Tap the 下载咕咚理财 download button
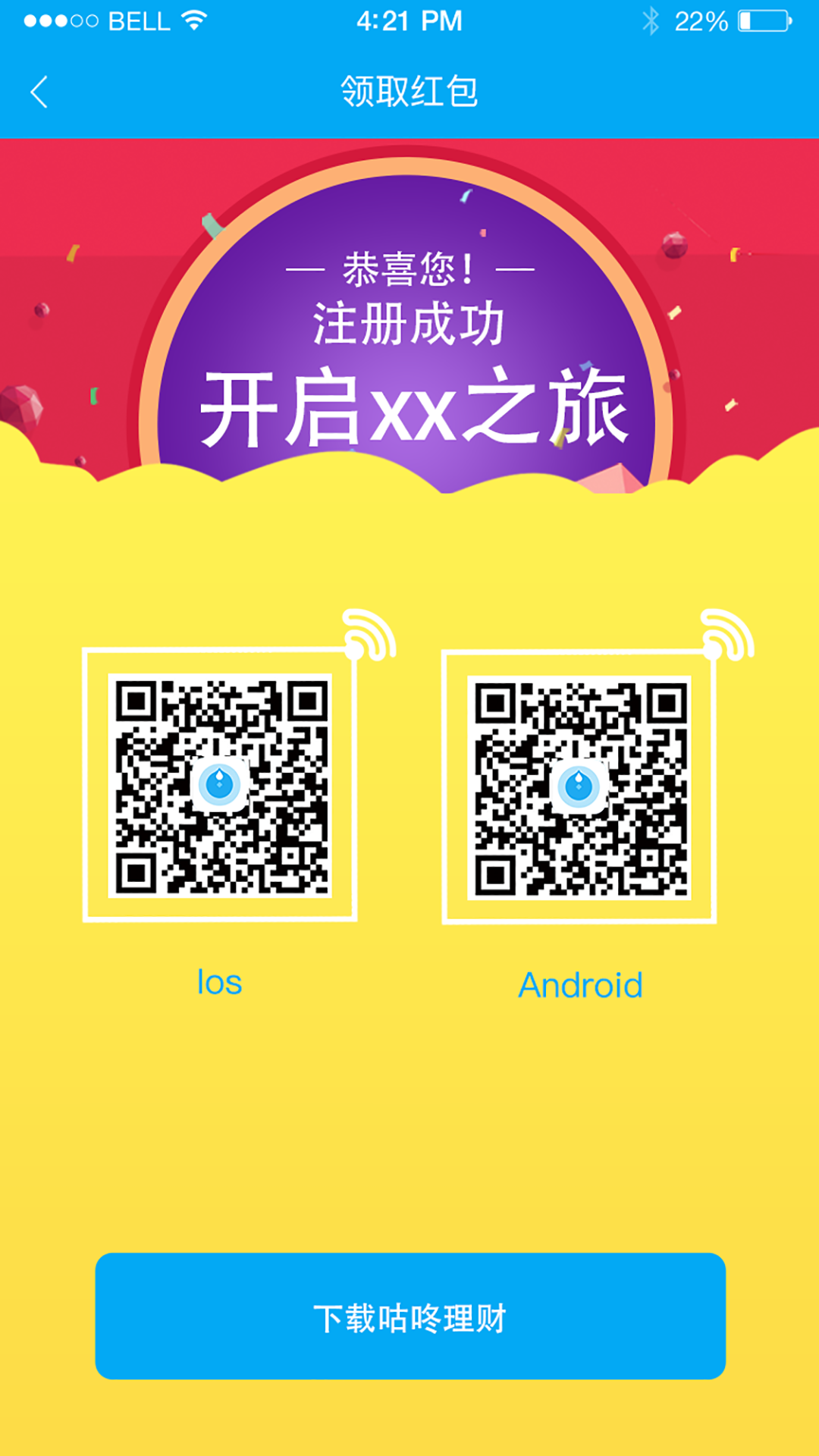The width and height of the screenshot is (819, 1456). click(x=409, y=1316)
